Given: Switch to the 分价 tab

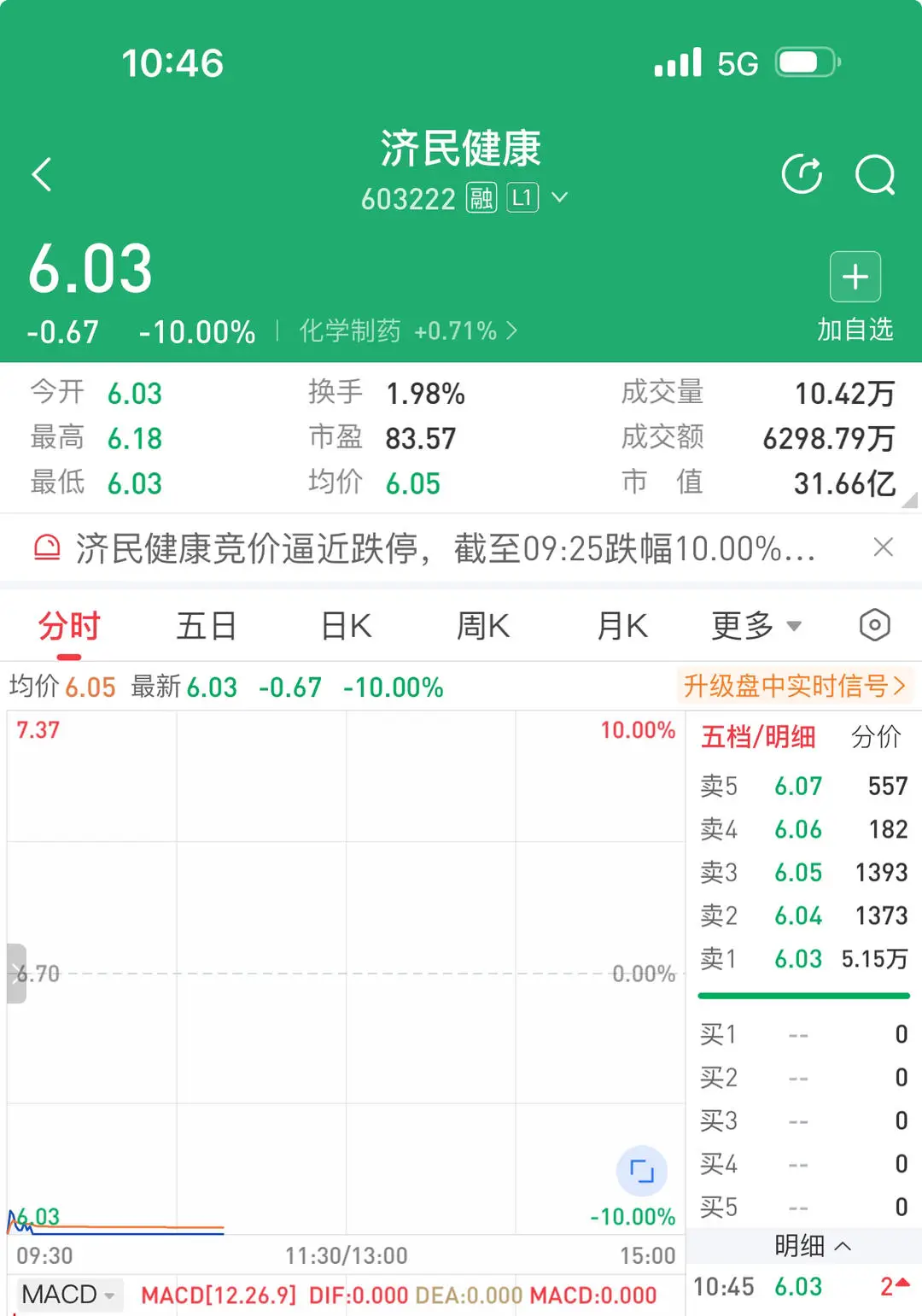Looking at the screenshot, I should point(876,737).
